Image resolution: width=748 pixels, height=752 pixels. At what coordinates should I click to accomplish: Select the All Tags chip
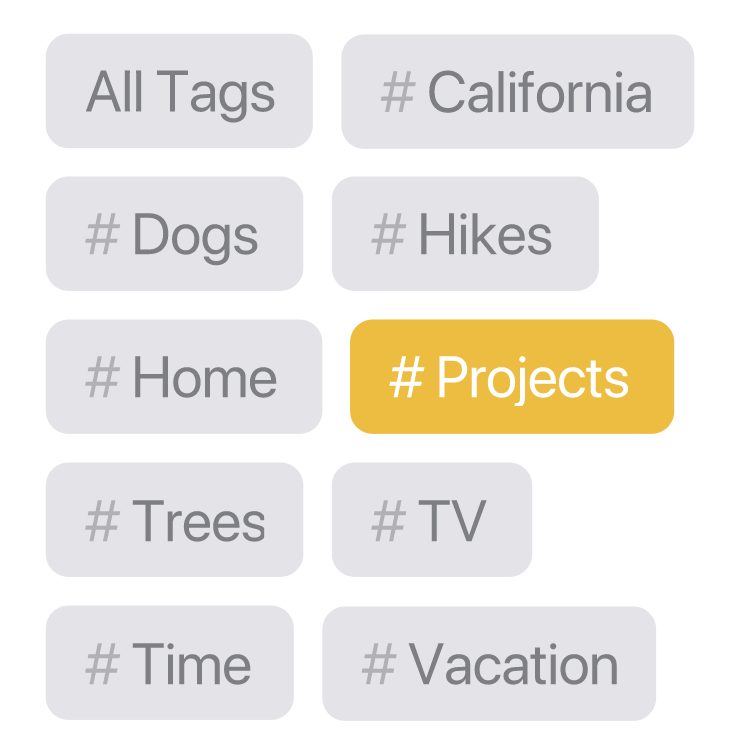pos(179,92)
